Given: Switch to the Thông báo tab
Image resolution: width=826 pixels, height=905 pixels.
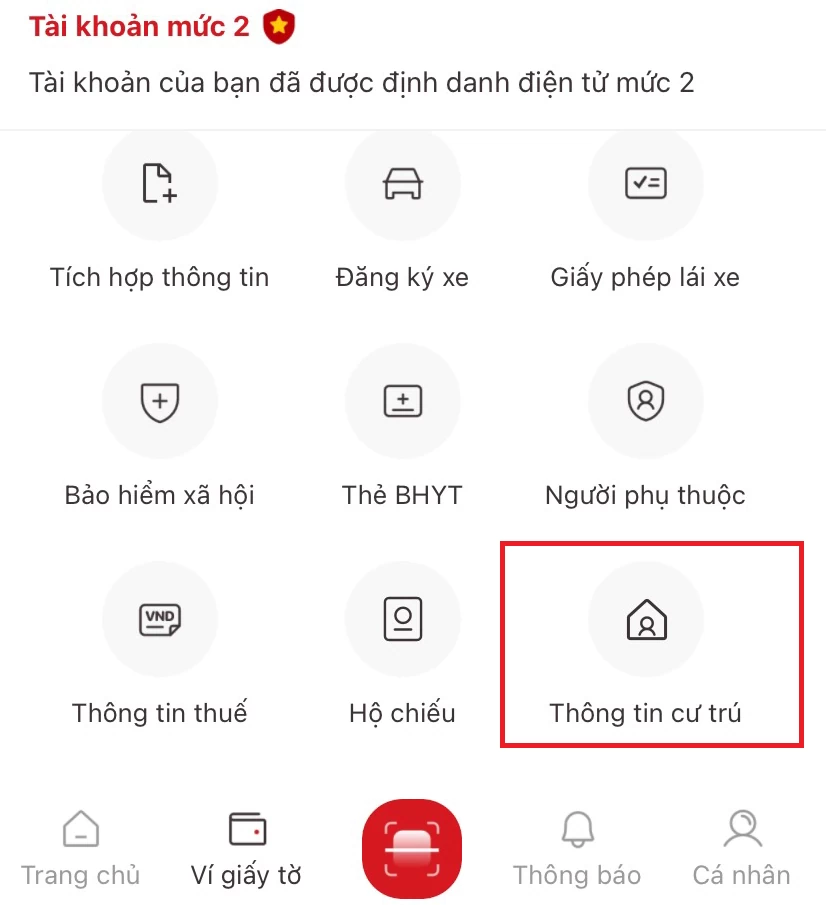Looking at the screenshot, I should (x=576, y=847).
